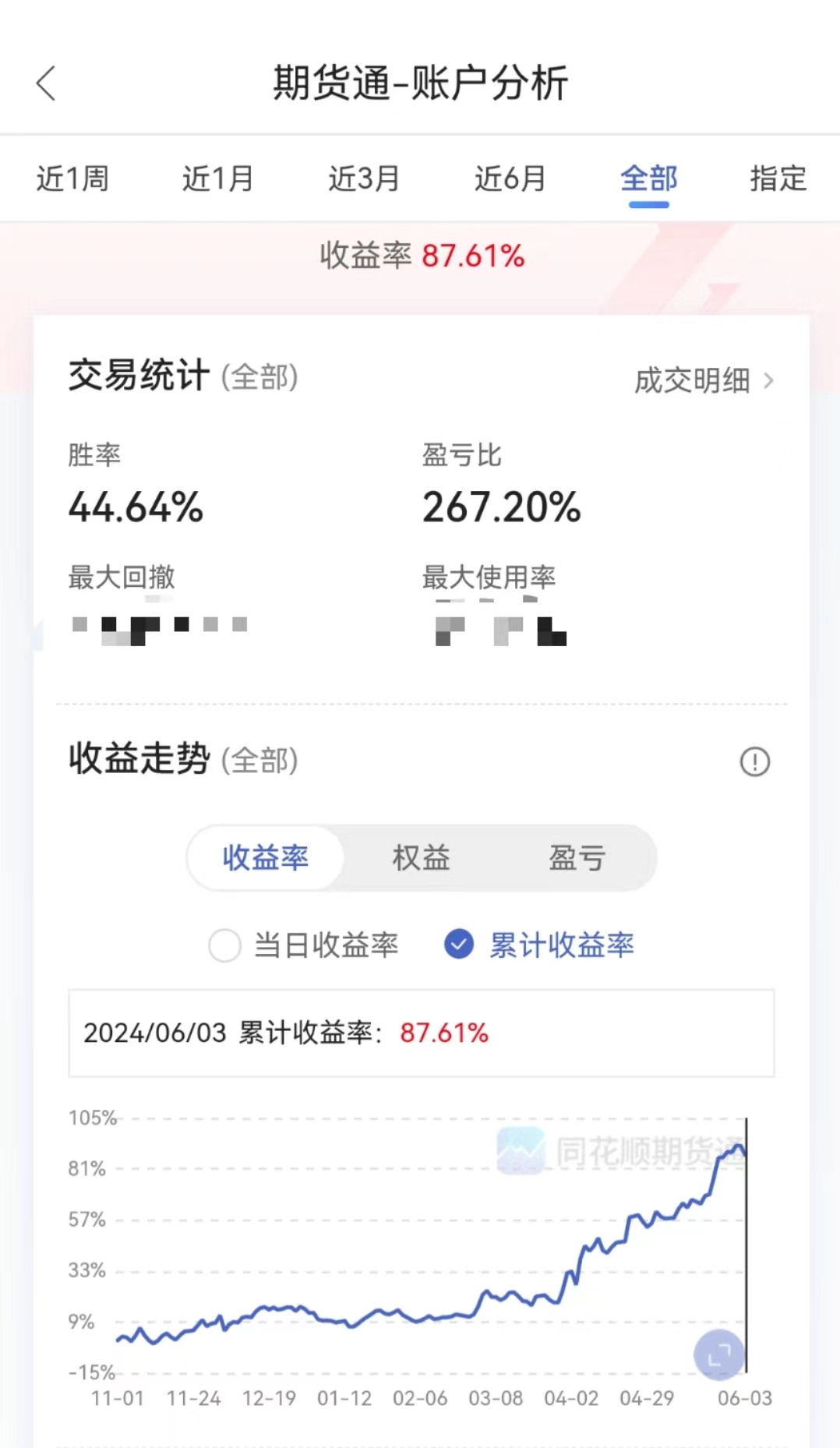Open the 指定 custom date range option

tap(777, 178)
